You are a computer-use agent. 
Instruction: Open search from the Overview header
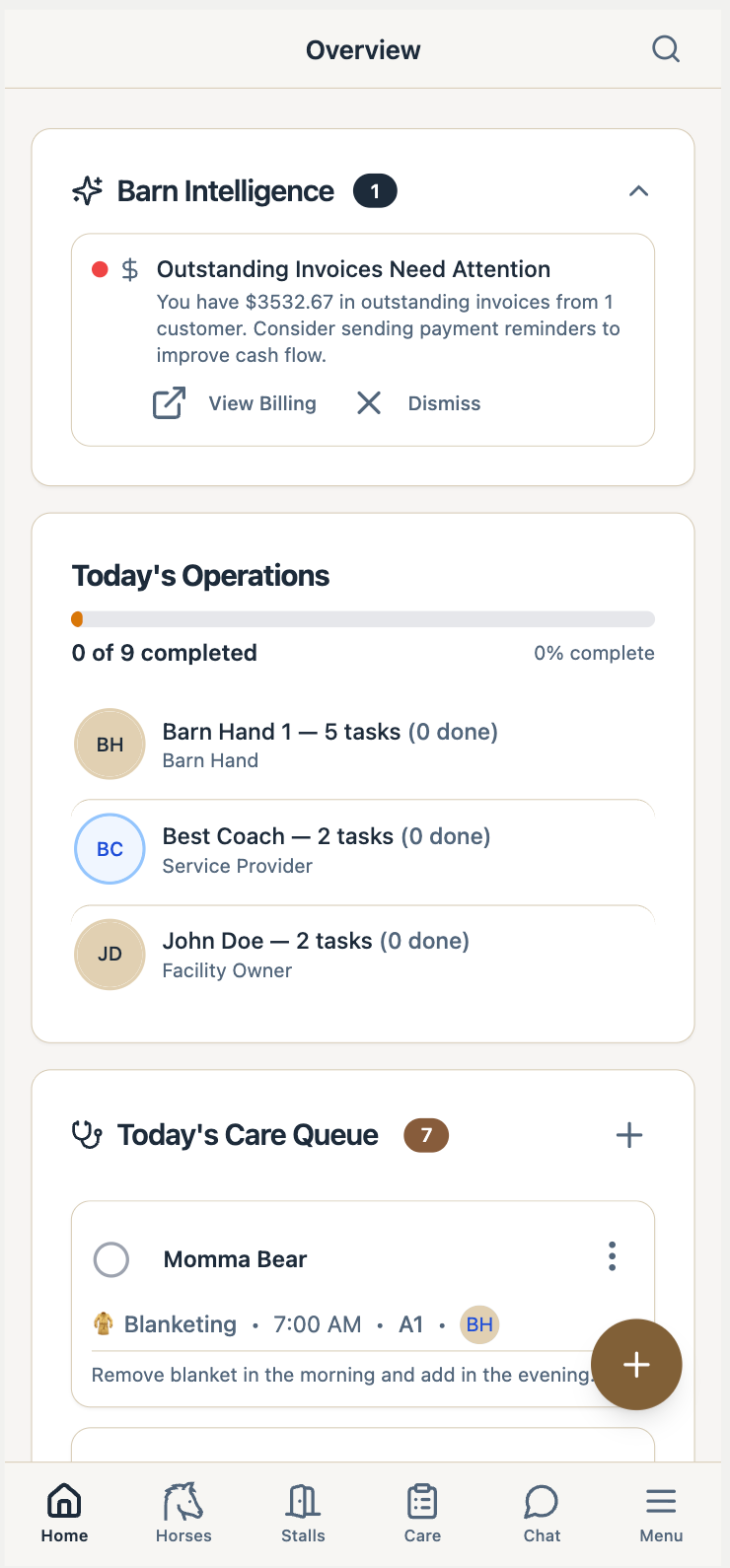click(x=666, y=49)
